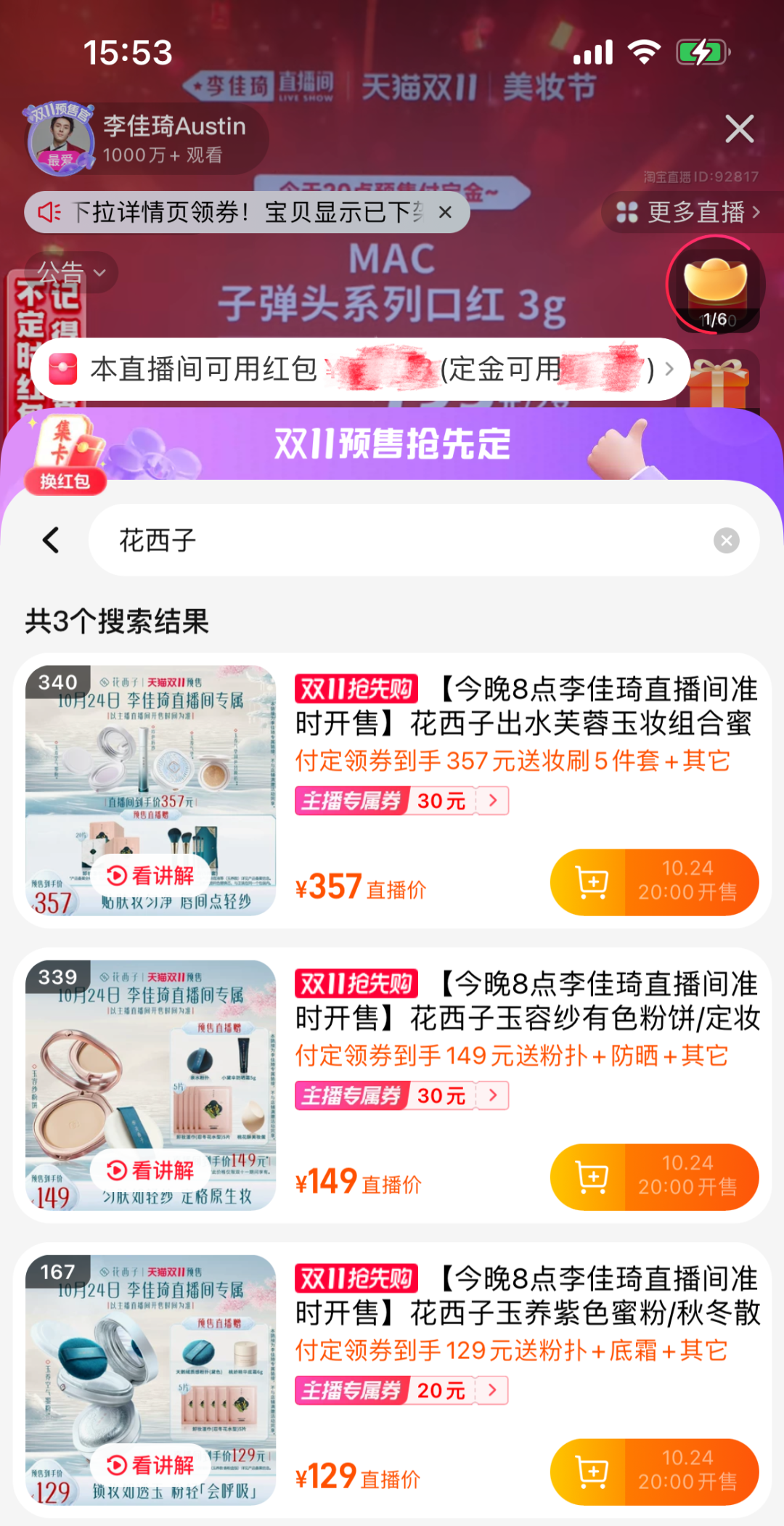Clear the 花西子 search text
The width and height of the screenshot is (784, 1526).
pyautogui.click(x=726, y=540)
